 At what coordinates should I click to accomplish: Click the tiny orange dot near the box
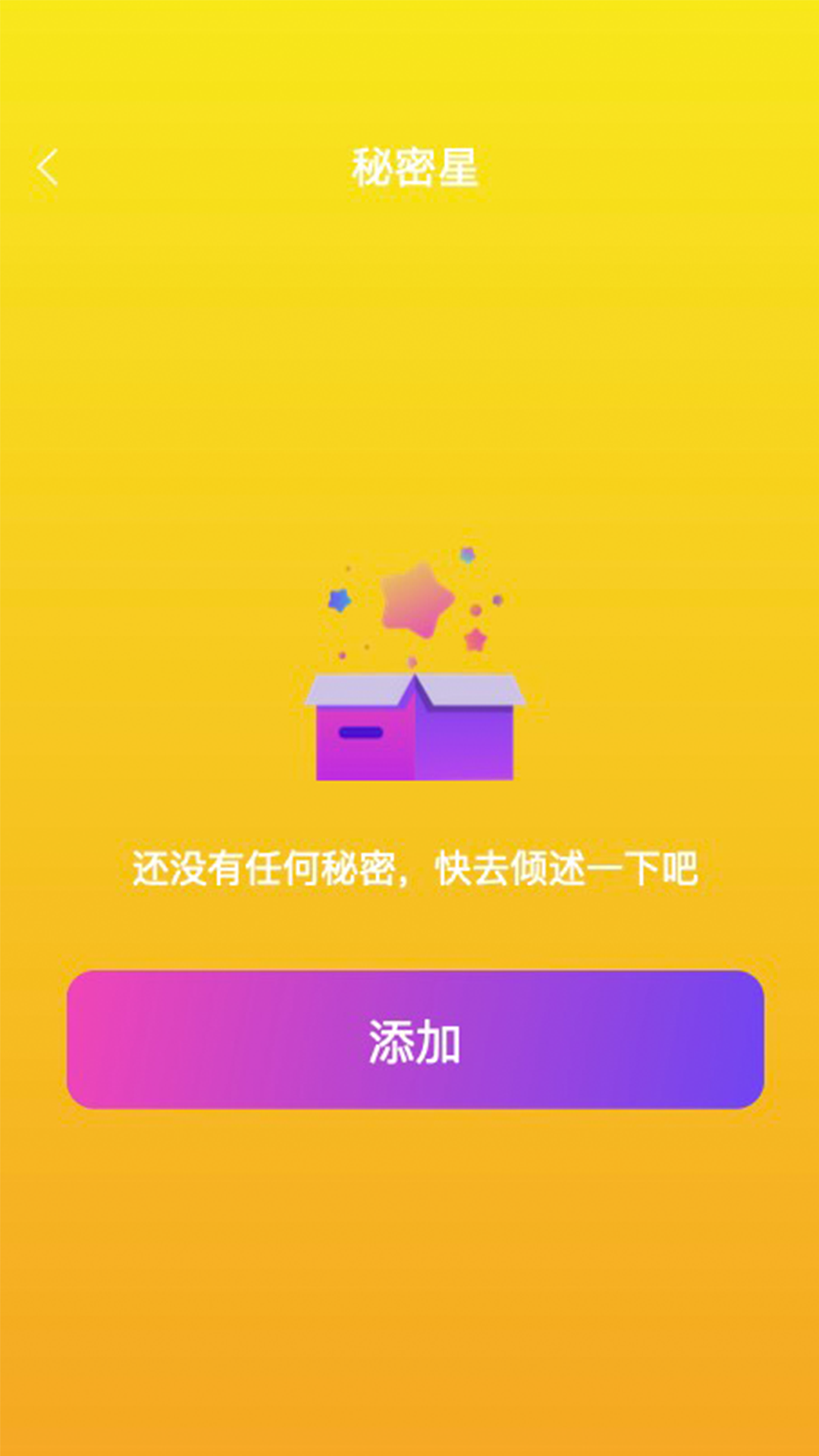(367, 645)
